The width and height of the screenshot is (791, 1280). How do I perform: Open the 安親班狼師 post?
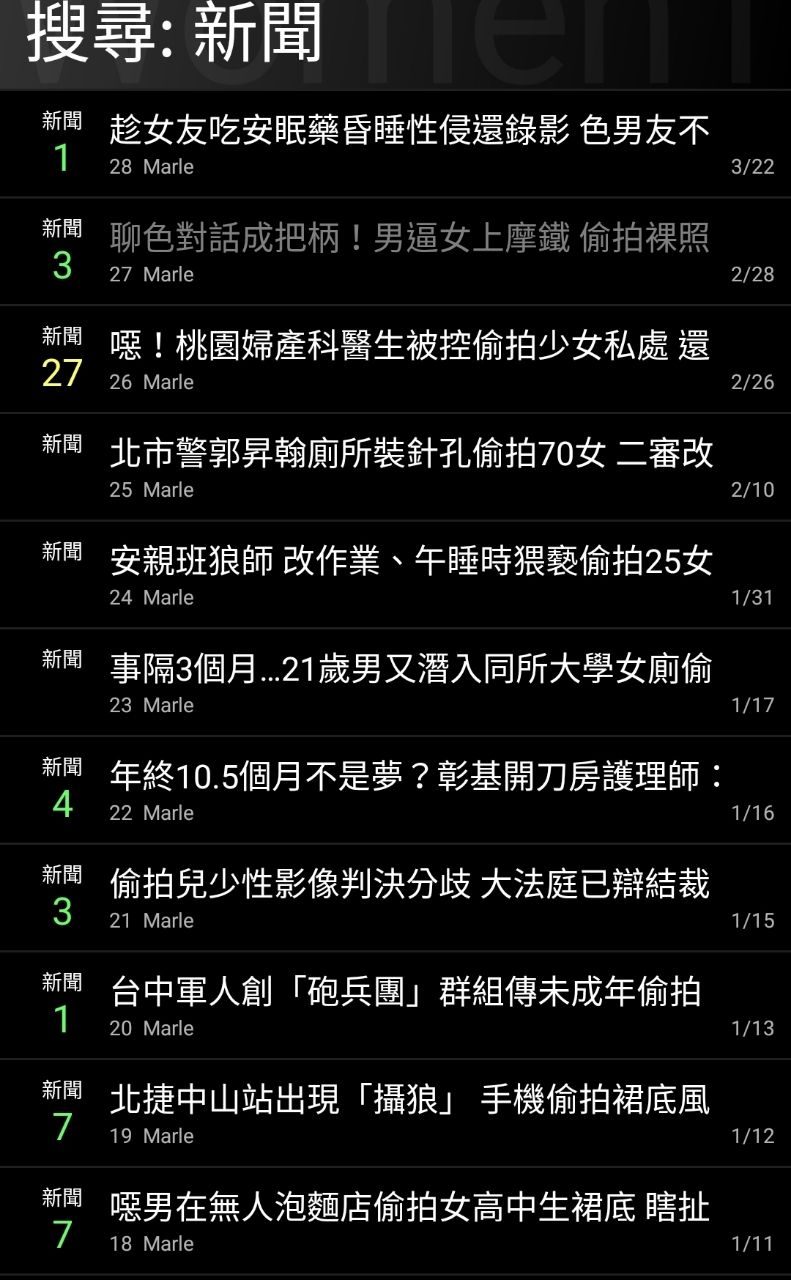(410, 562)
